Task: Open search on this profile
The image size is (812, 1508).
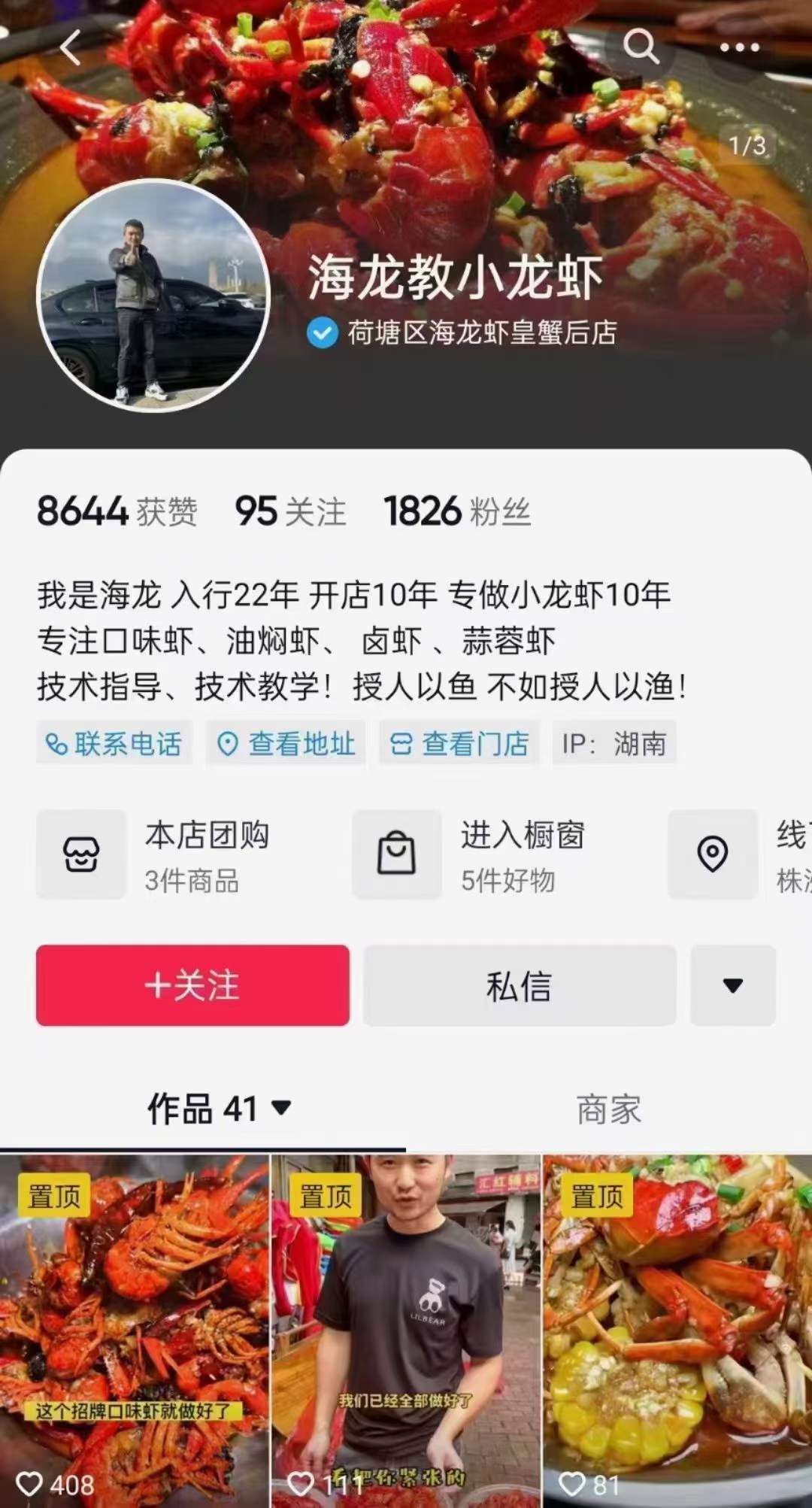Action: tap(641, 47)
